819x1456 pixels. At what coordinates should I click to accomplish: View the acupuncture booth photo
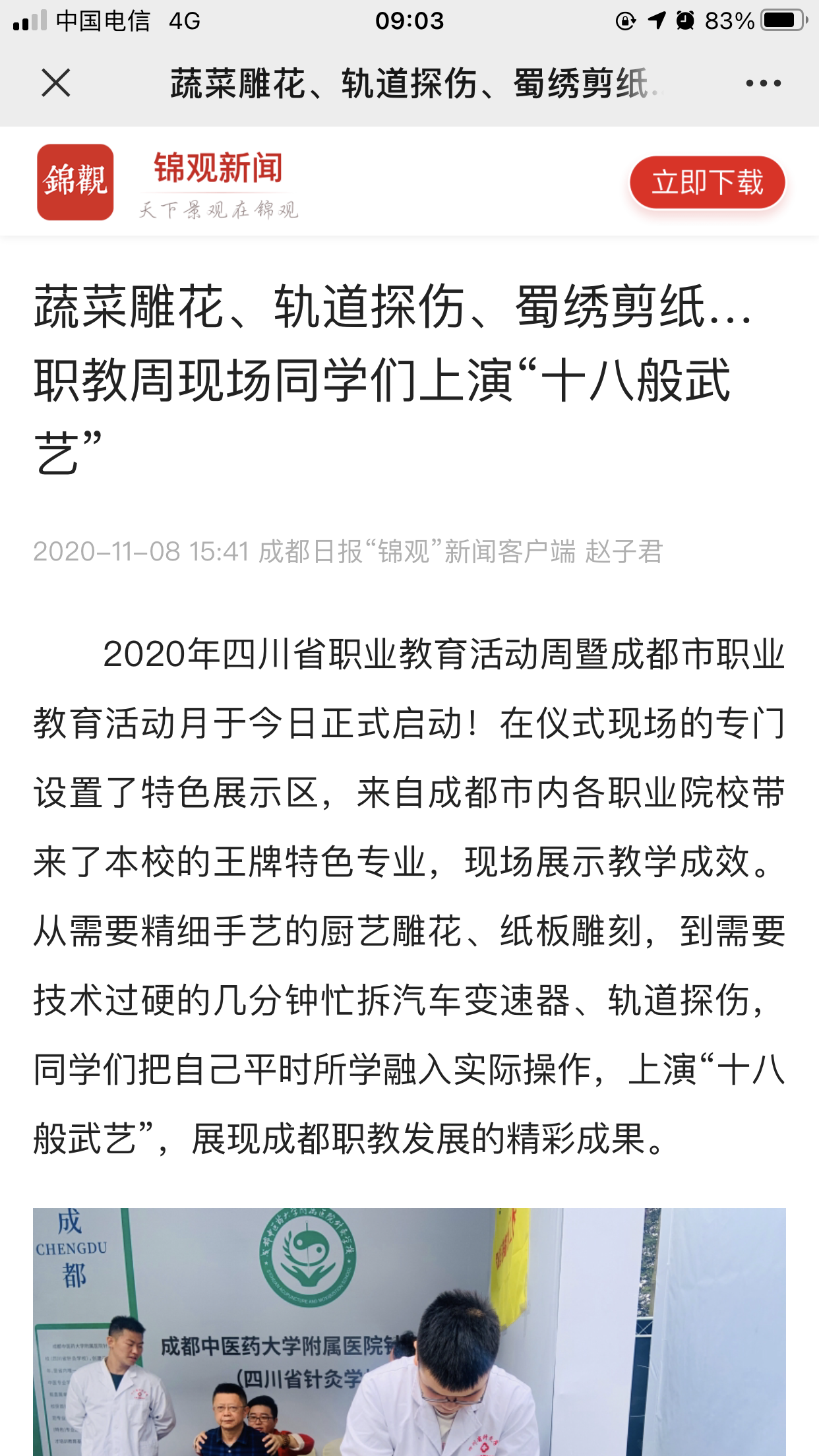pos(409,1332)
